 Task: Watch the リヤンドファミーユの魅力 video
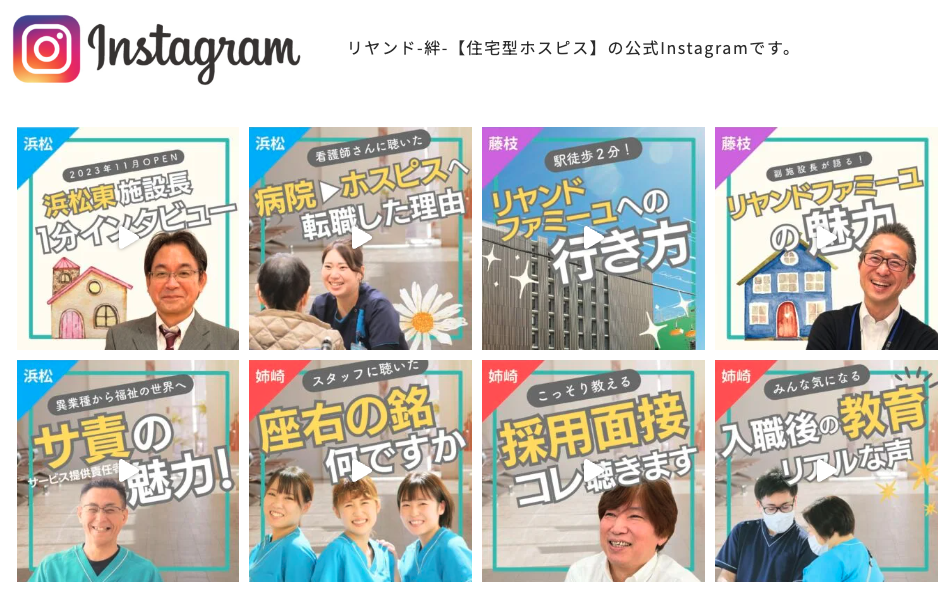(x=826, y=238)
